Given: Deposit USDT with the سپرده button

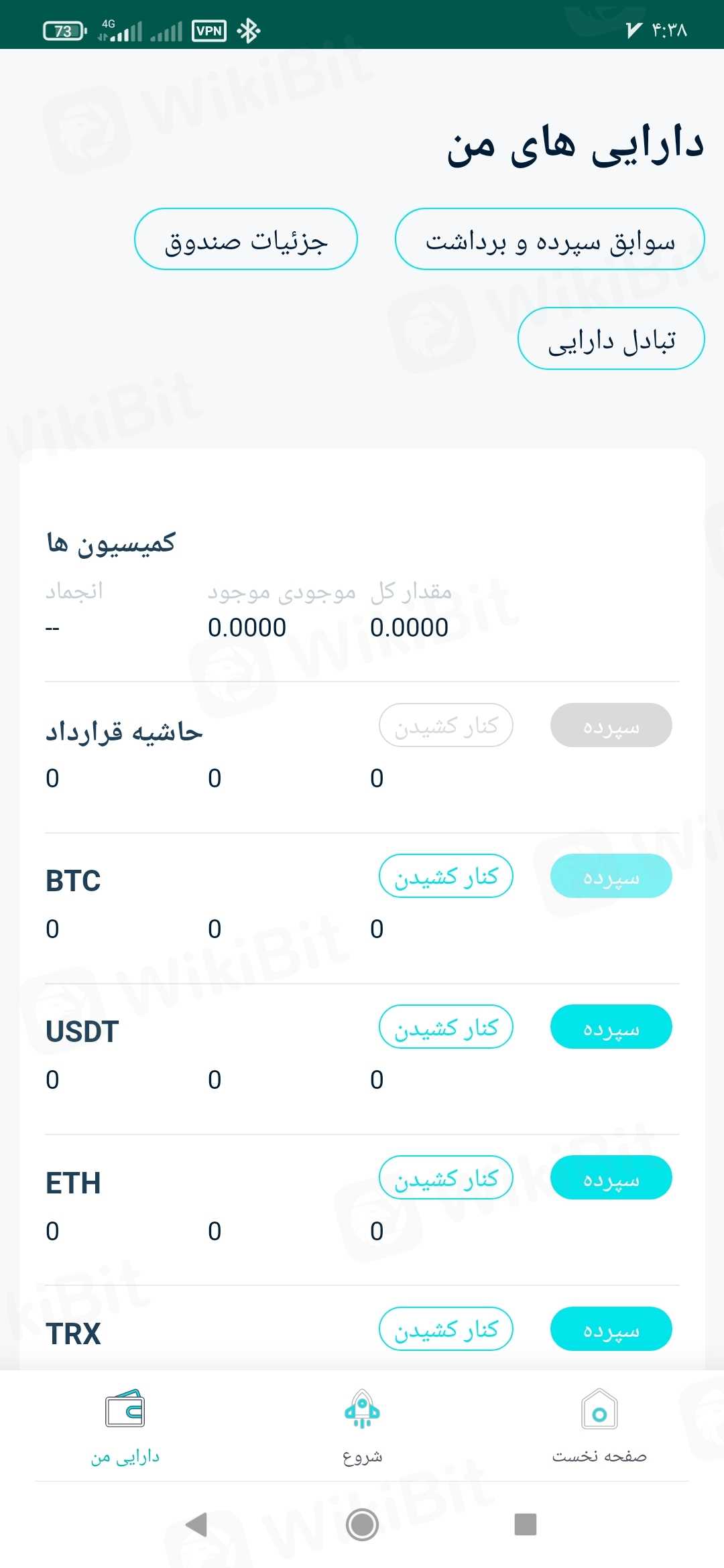Looking at the screenshot, I should (611, 1027).
